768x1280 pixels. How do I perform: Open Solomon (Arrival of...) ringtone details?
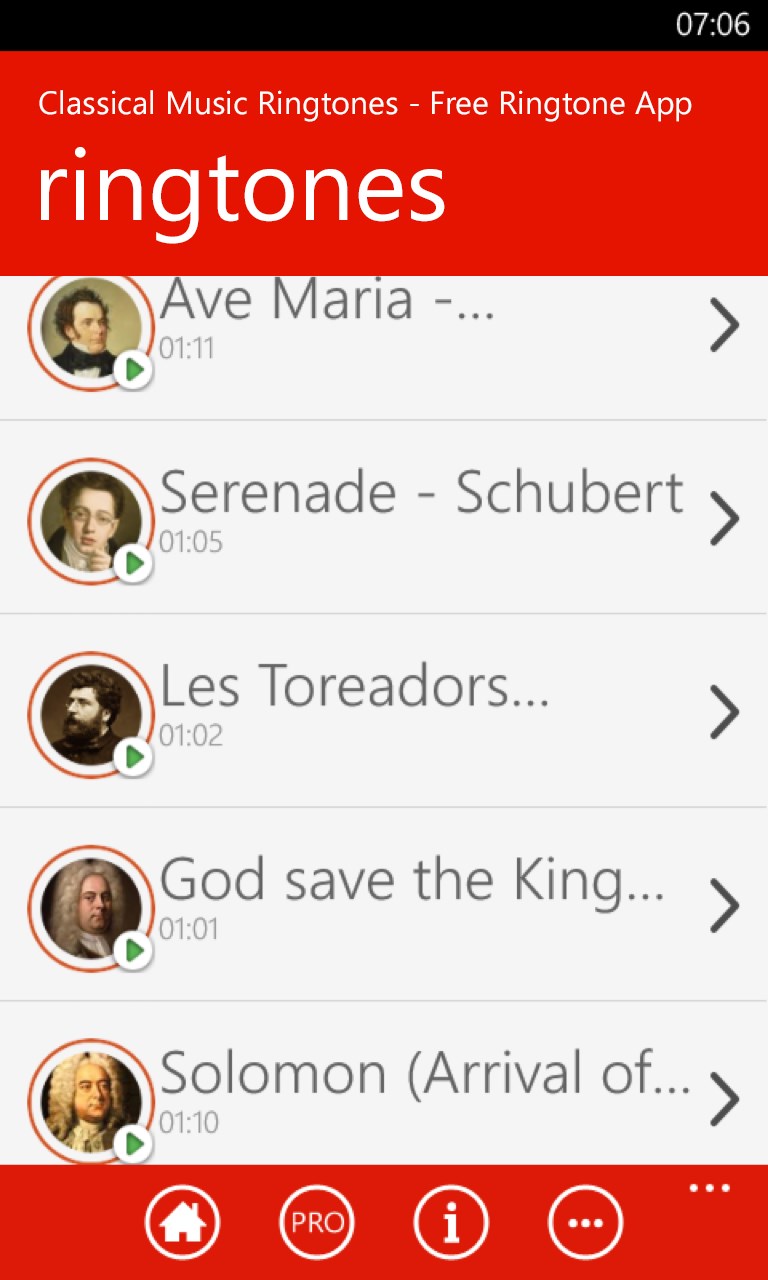(724, 1098)
